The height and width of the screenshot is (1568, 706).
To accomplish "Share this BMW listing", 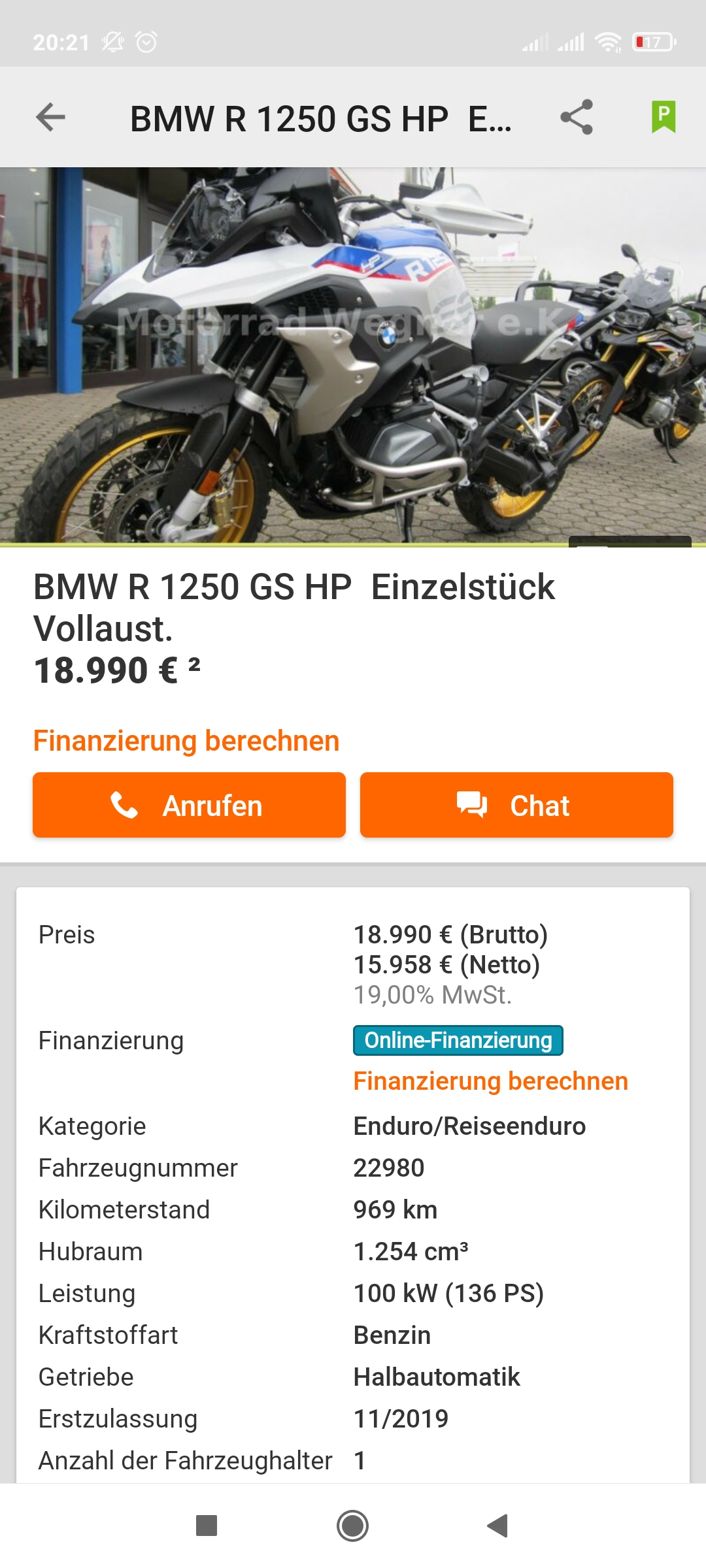I will 577,118.
